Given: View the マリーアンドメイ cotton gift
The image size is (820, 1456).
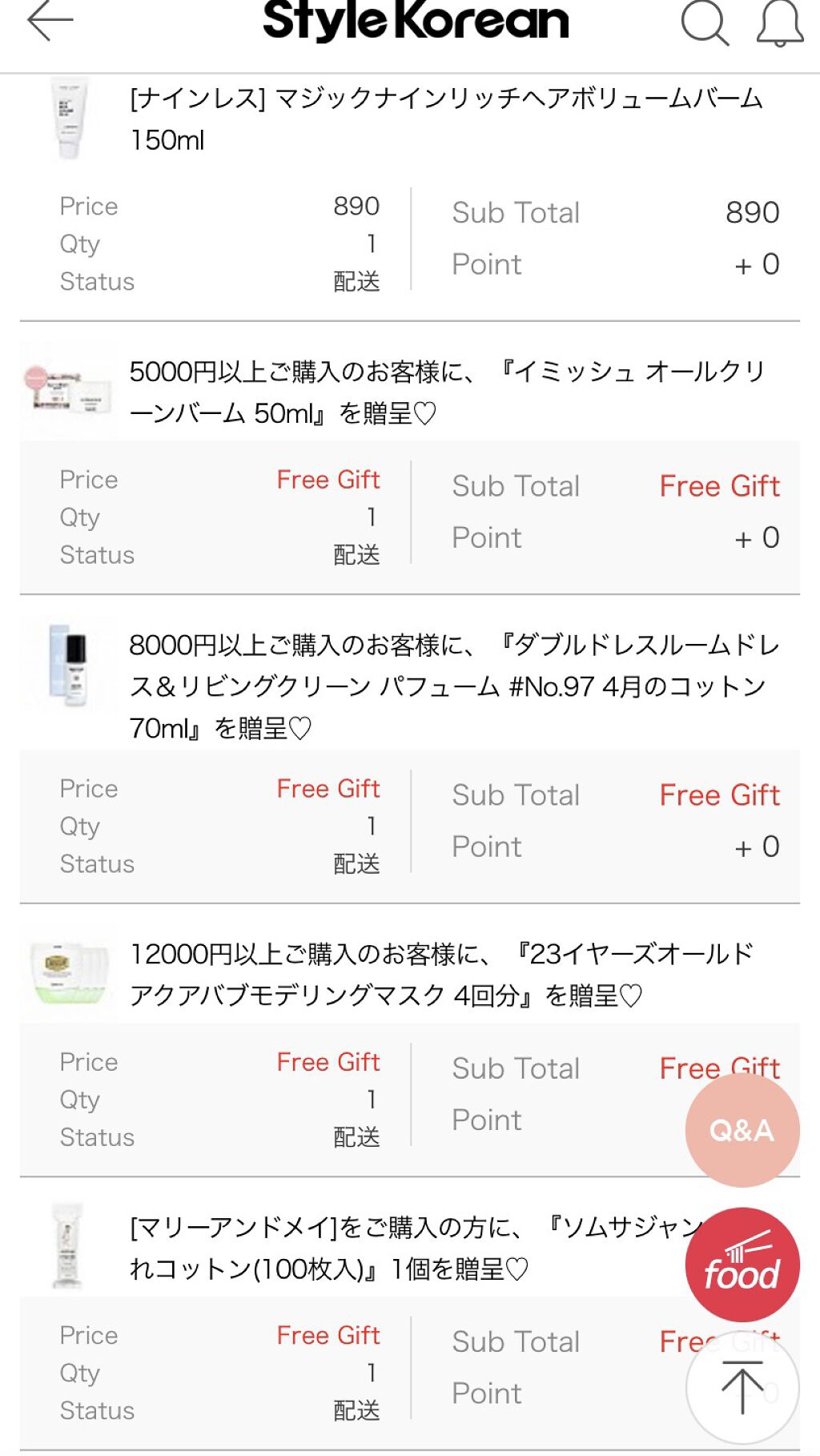Looking at the screenshot, I should pos(408,1248).
